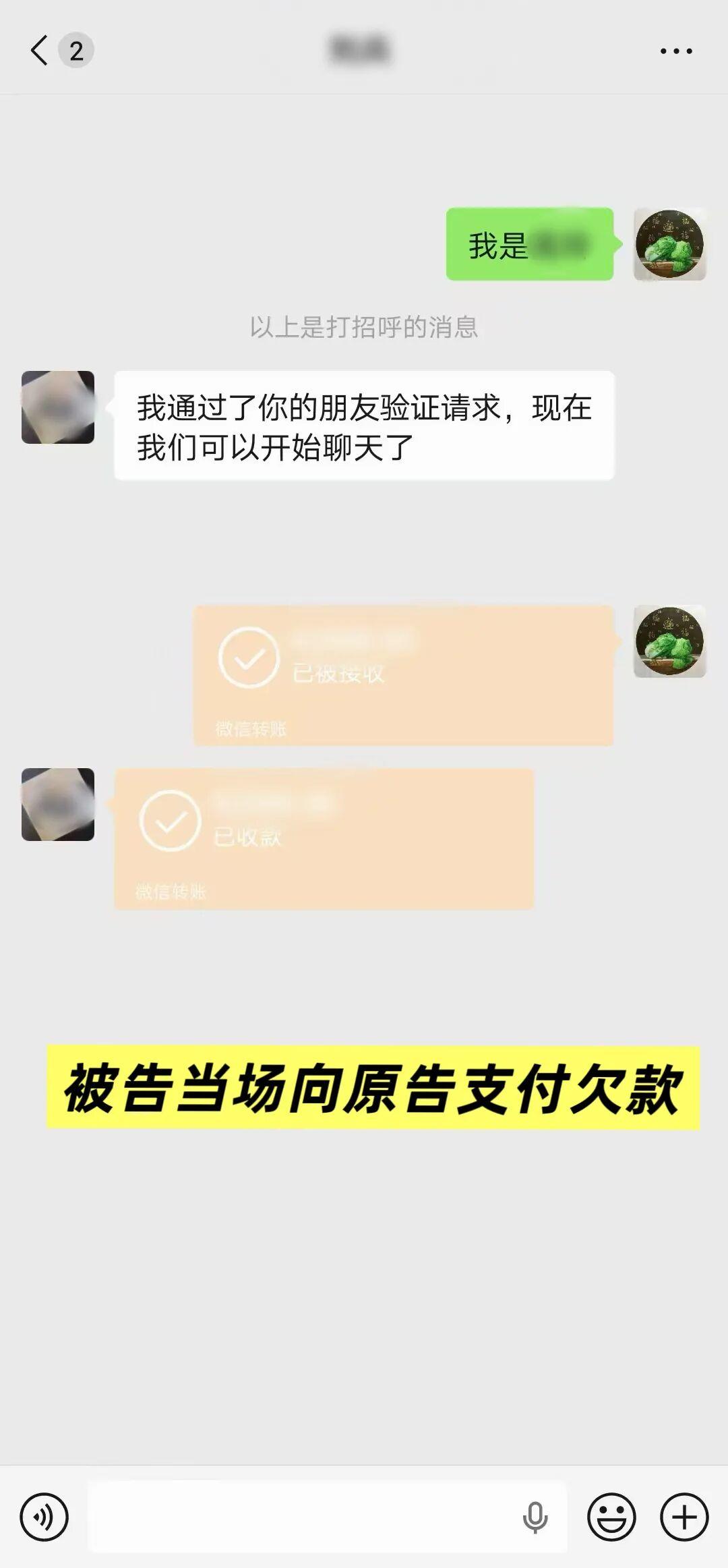Open the emoji sticker panel
This screenshot has width=728, height=1568.
611,1517
